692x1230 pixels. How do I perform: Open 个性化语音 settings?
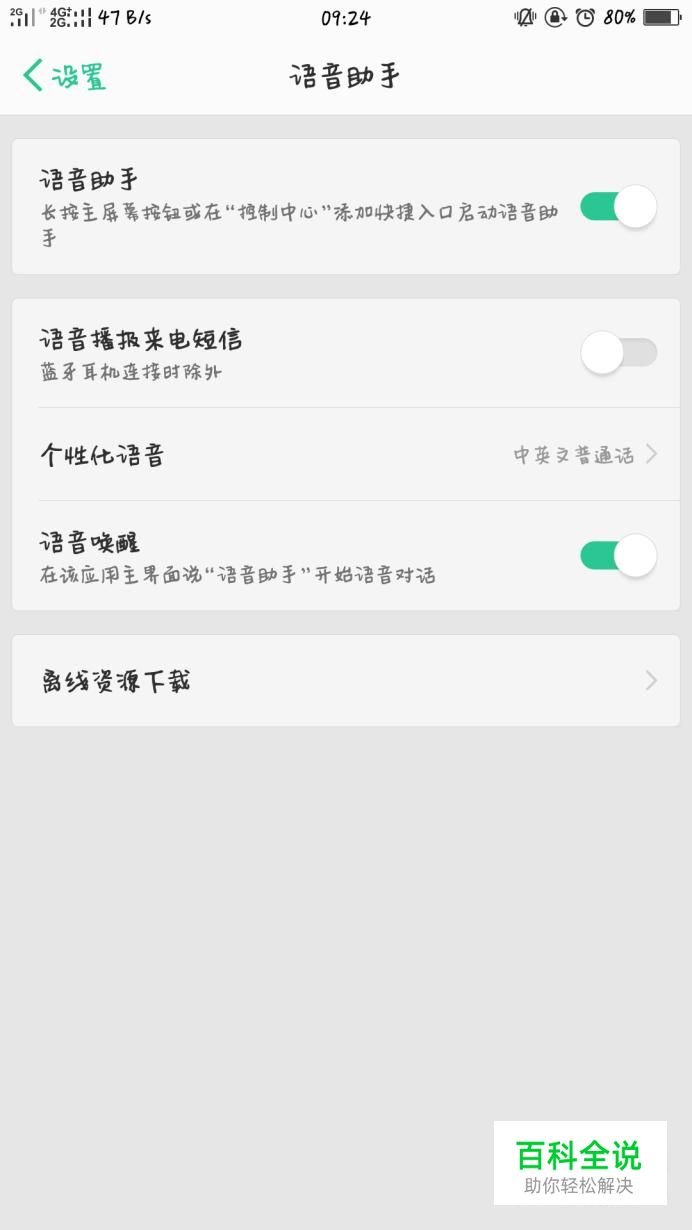[x=346, y=455]
